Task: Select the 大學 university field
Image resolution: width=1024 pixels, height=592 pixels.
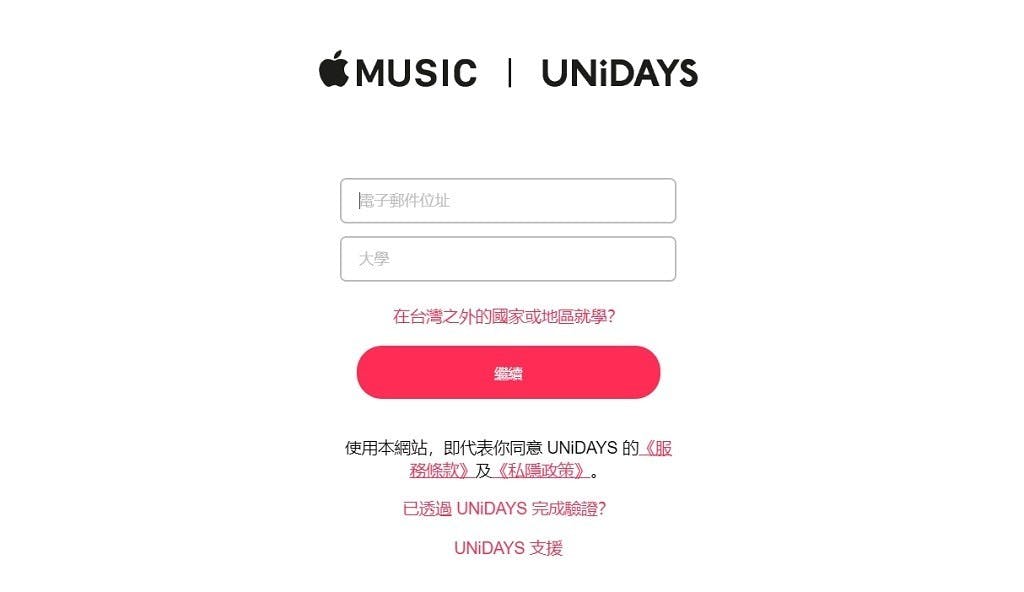Action: tap(508, 259)
